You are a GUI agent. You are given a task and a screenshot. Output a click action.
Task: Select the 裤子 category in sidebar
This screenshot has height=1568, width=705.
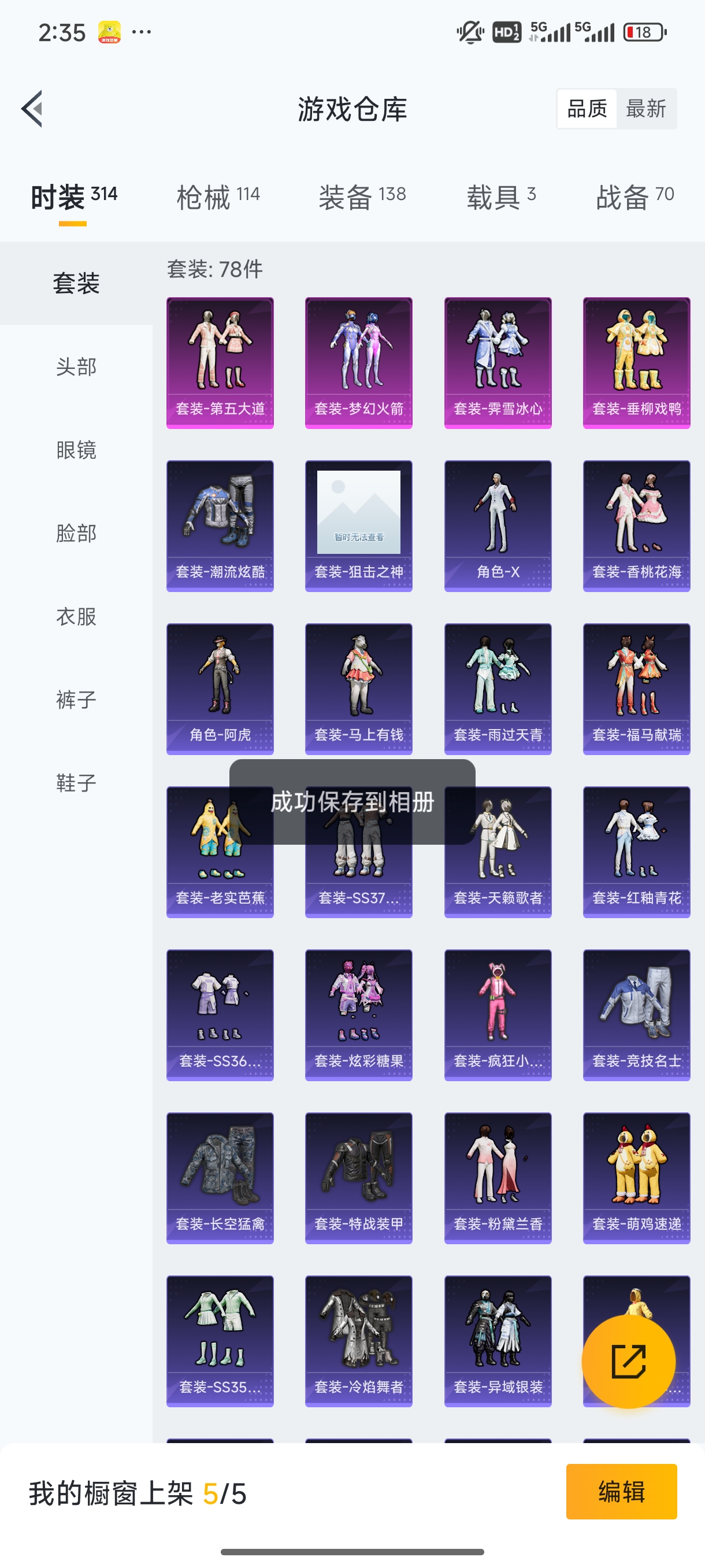coord(76,700)
